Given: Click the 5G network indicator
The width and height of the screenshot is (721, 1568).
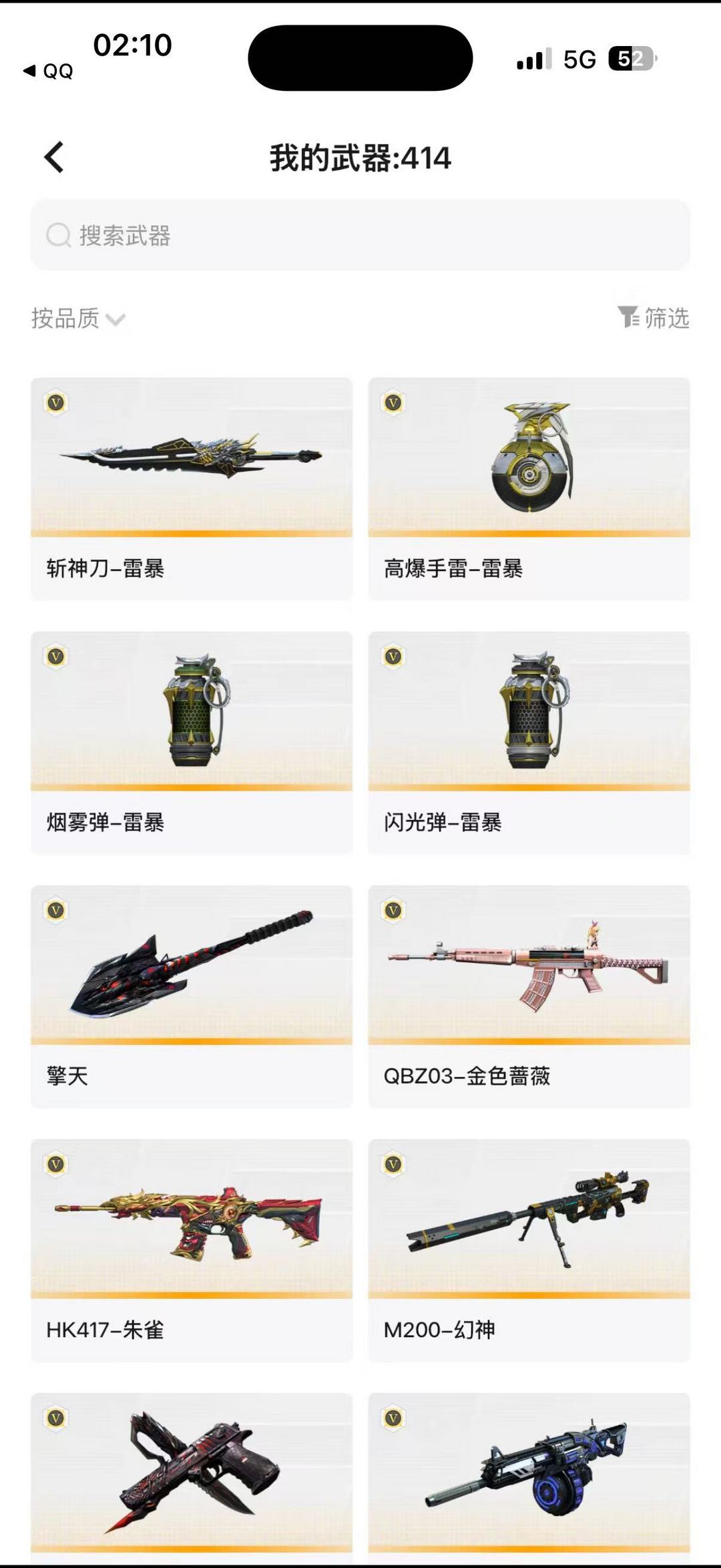Looking at the screenshot, I should click(579, 60).
